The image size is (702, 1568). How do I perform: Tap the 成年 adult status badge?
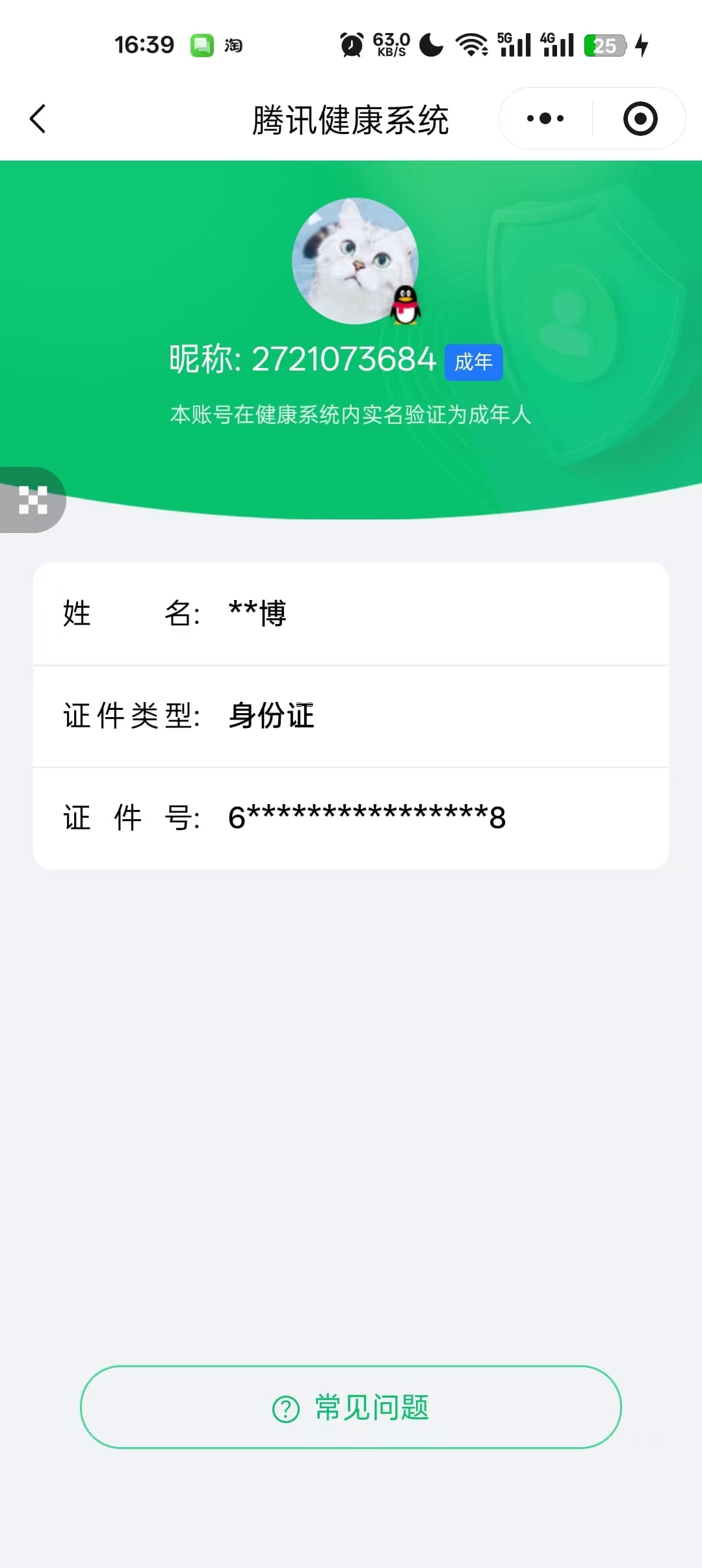tap(474, 361)
